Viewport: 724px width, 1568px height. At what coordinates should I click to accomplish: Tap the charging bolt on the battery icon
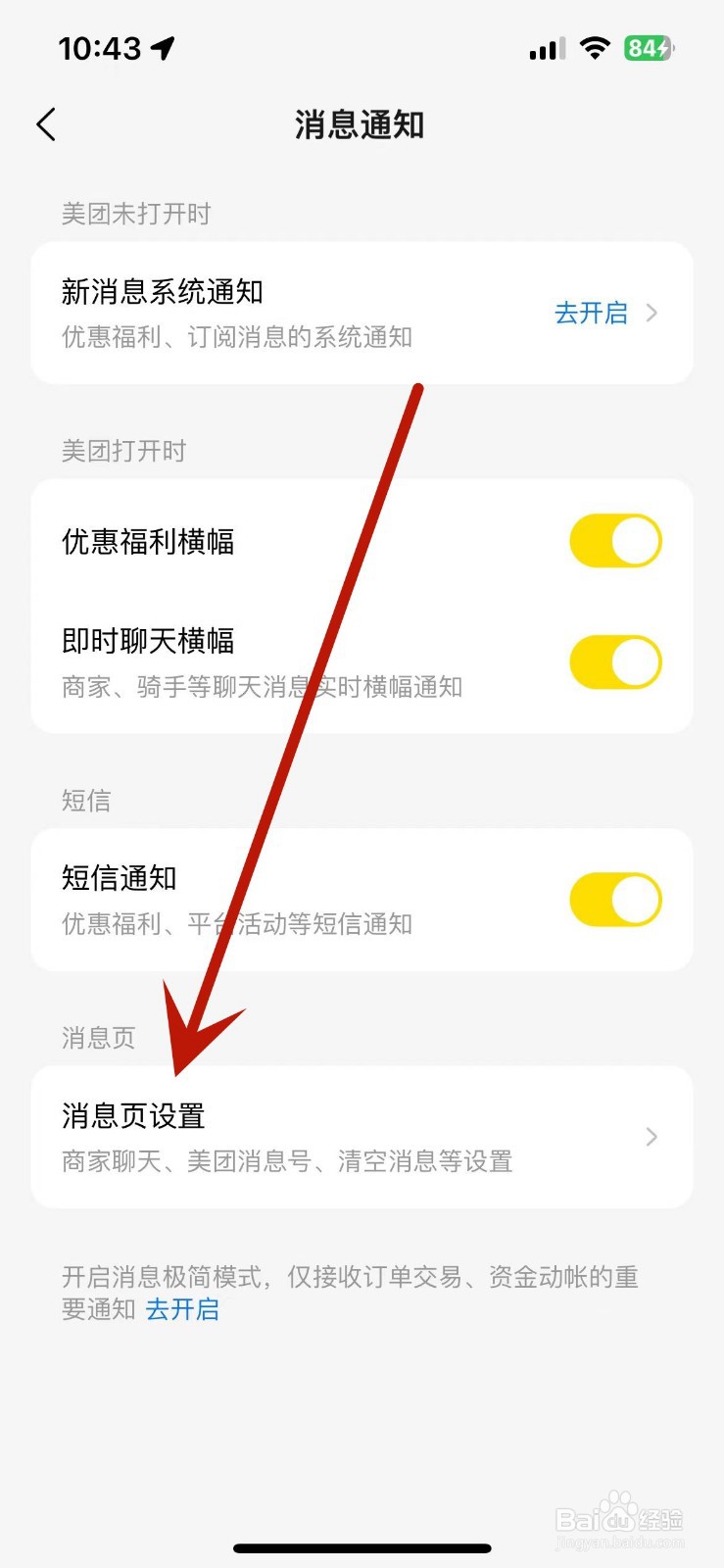tap(662, 46)
